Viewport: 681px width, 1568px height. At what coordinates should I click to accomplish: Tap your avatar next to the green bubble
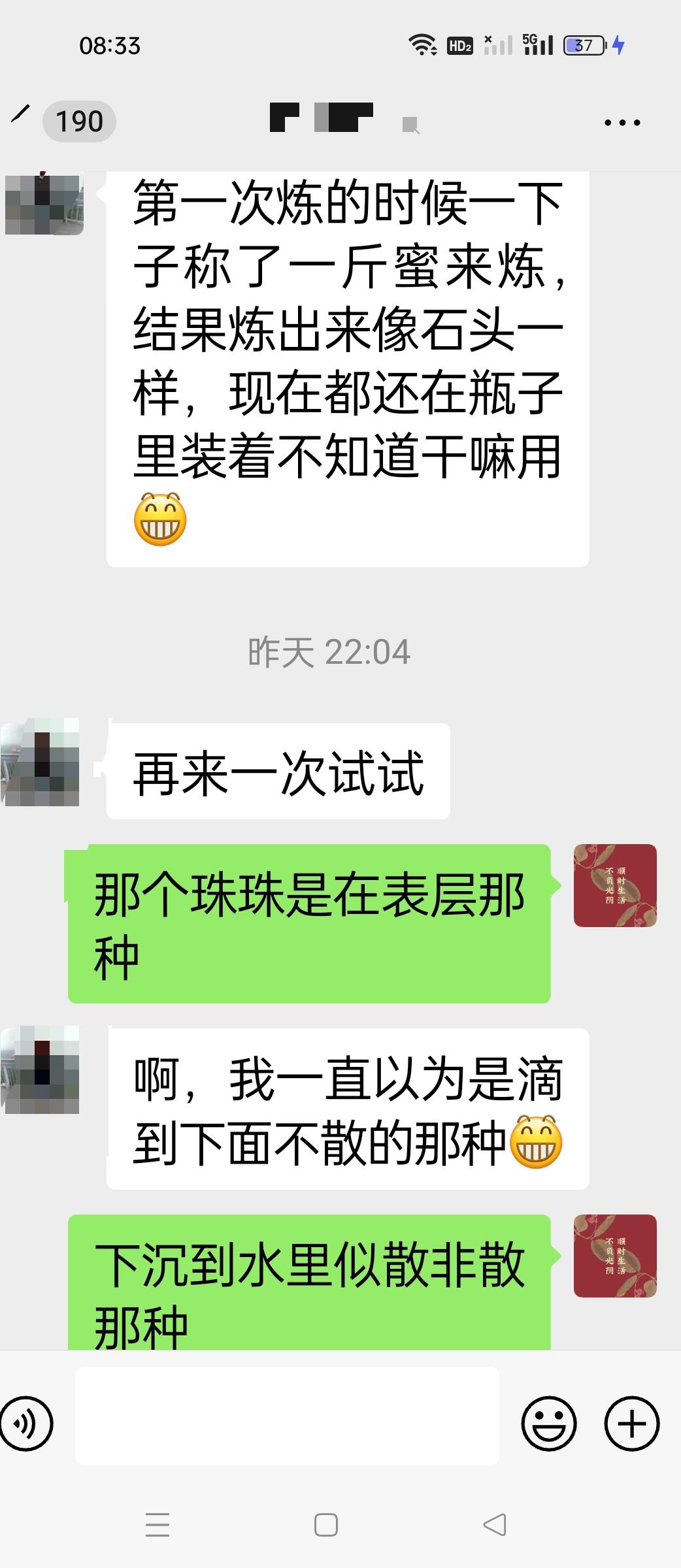pyautogui.click(x=615, y=885)
